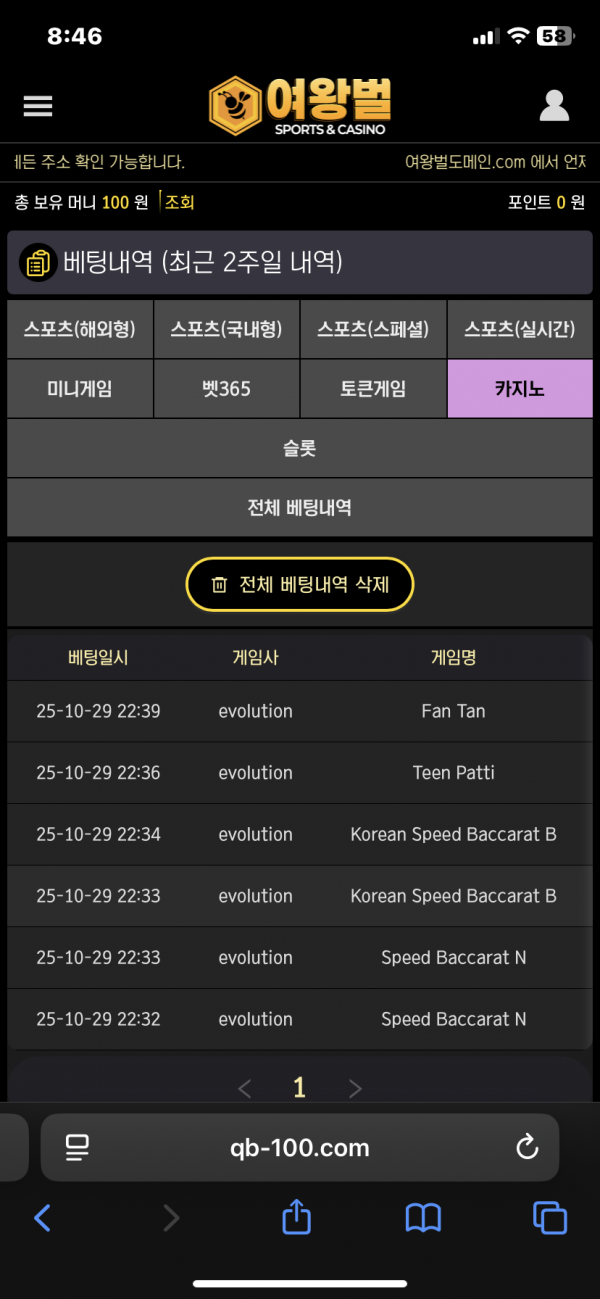Go to next results page arrow
Image resolution: width=600 pixels, height=1299 pixels.
click(354, 1088)
